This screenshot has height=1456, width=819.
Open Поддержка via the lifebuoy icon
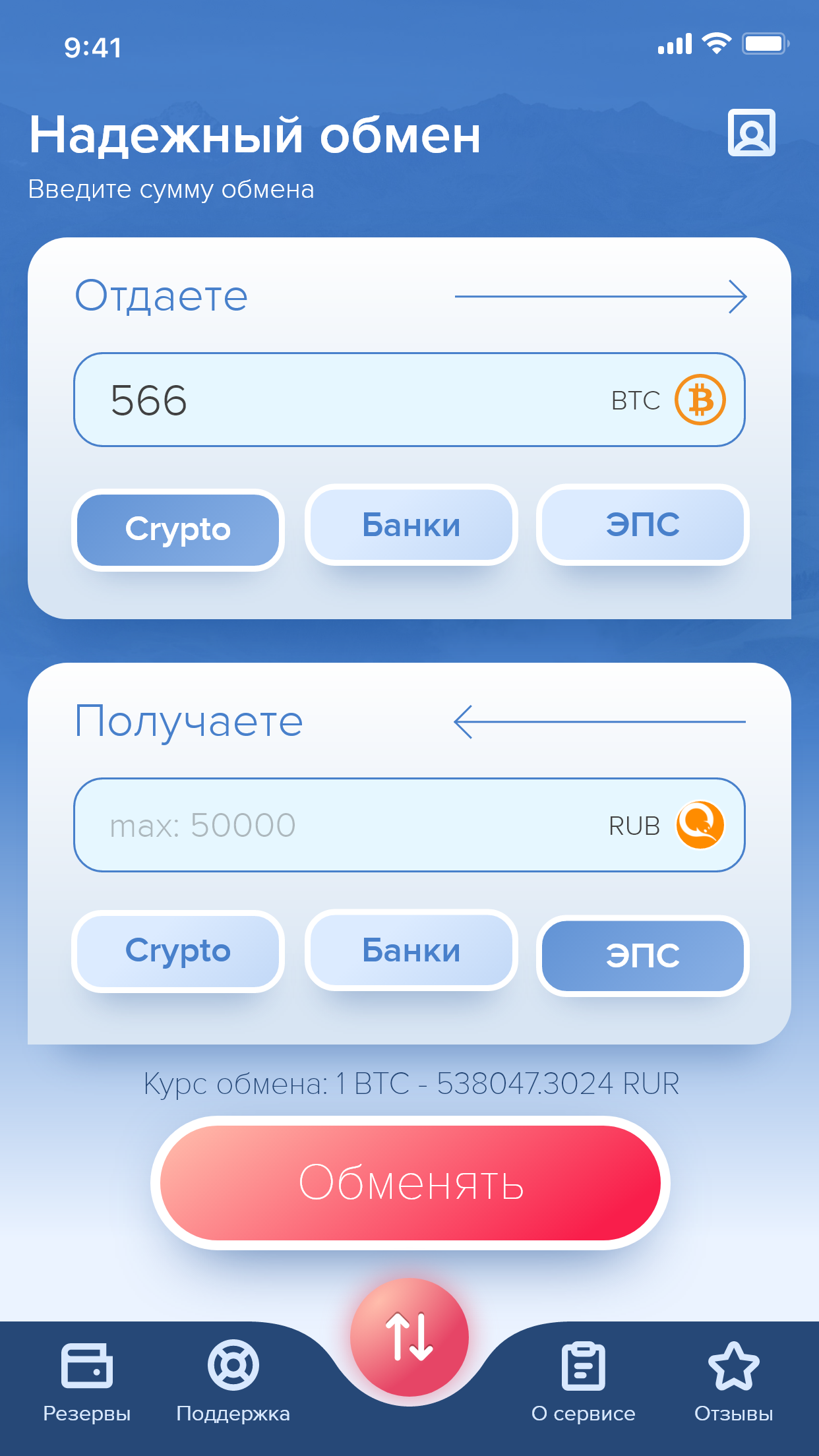234,1366
